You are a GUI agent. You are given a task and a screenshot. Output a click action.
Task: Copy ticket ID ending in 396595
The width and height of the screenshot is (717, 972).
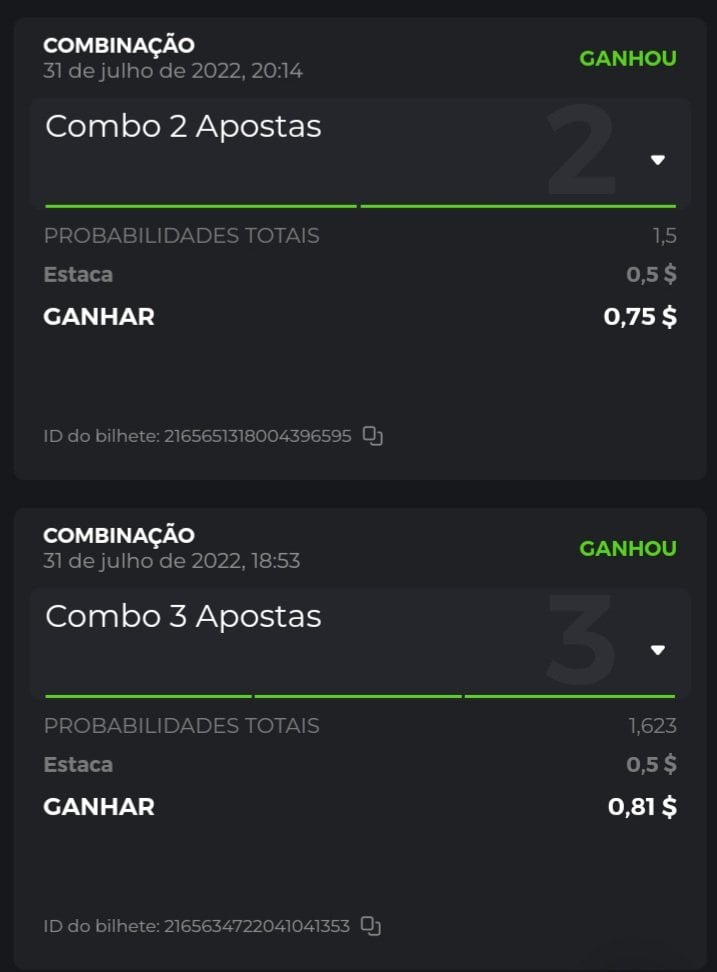point(373,436)
